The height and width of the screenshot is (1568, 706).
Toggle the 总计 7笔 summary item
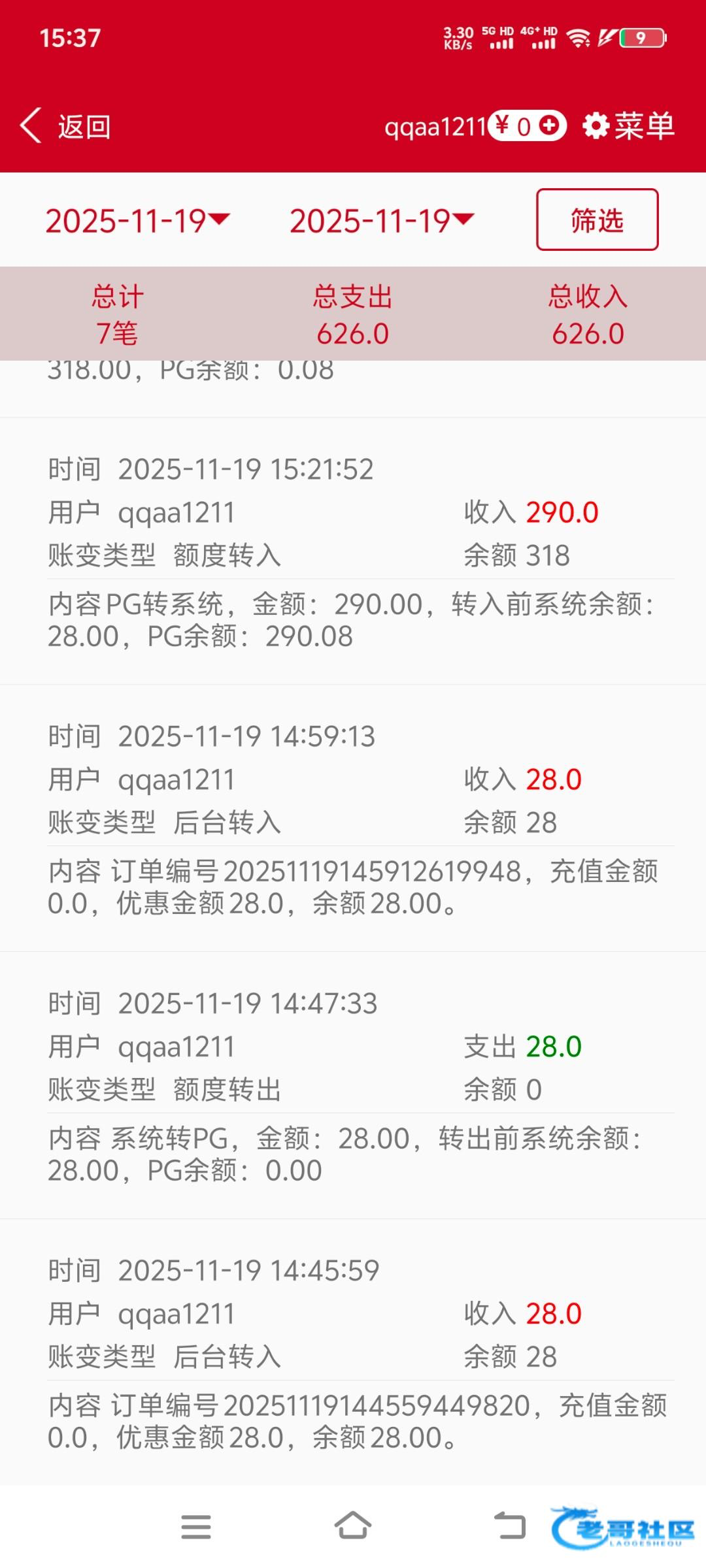click(116, 314)
